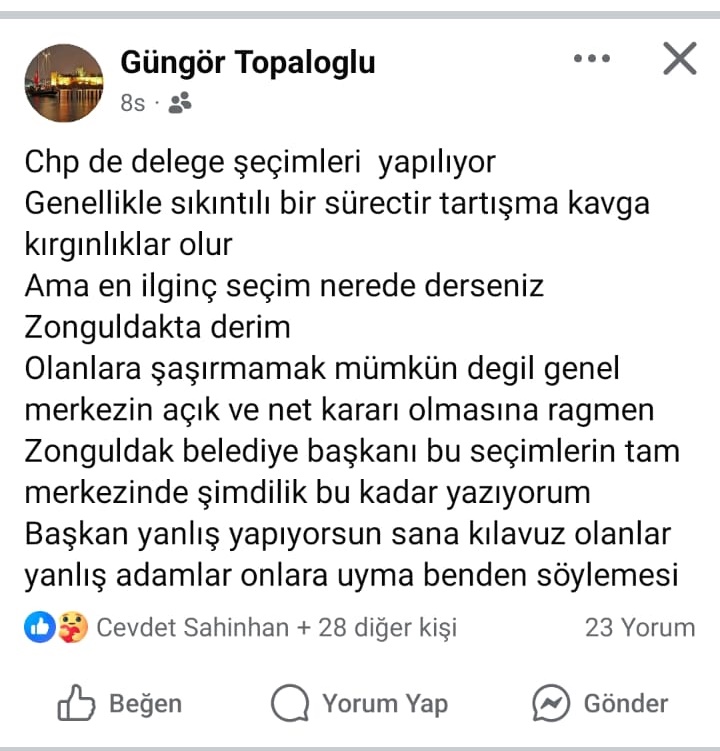View reactions from Cevdet Sahinhan and others
The height and width of the screenshot is (751, 720).
pos(240,628)
